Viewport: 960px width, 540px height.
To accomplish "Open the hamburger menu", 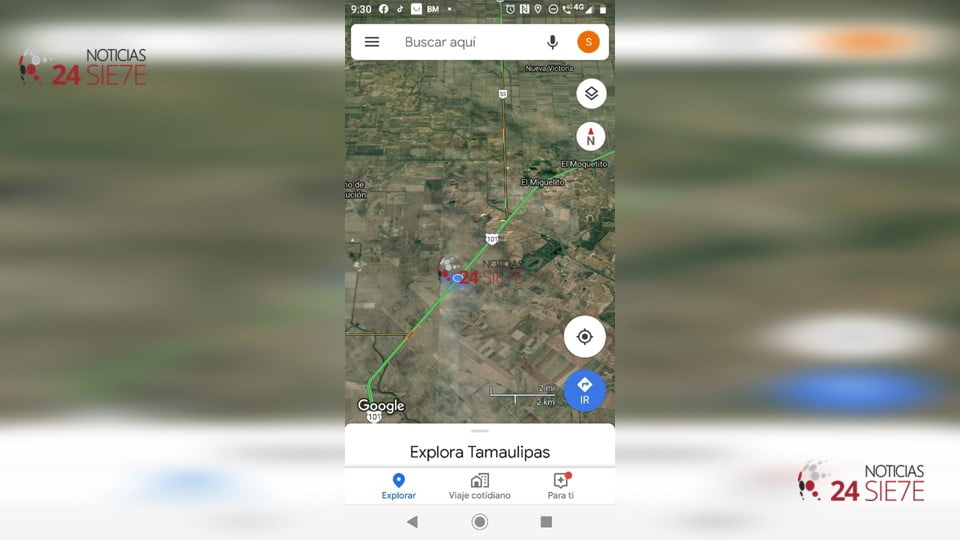I will [372, 42].
